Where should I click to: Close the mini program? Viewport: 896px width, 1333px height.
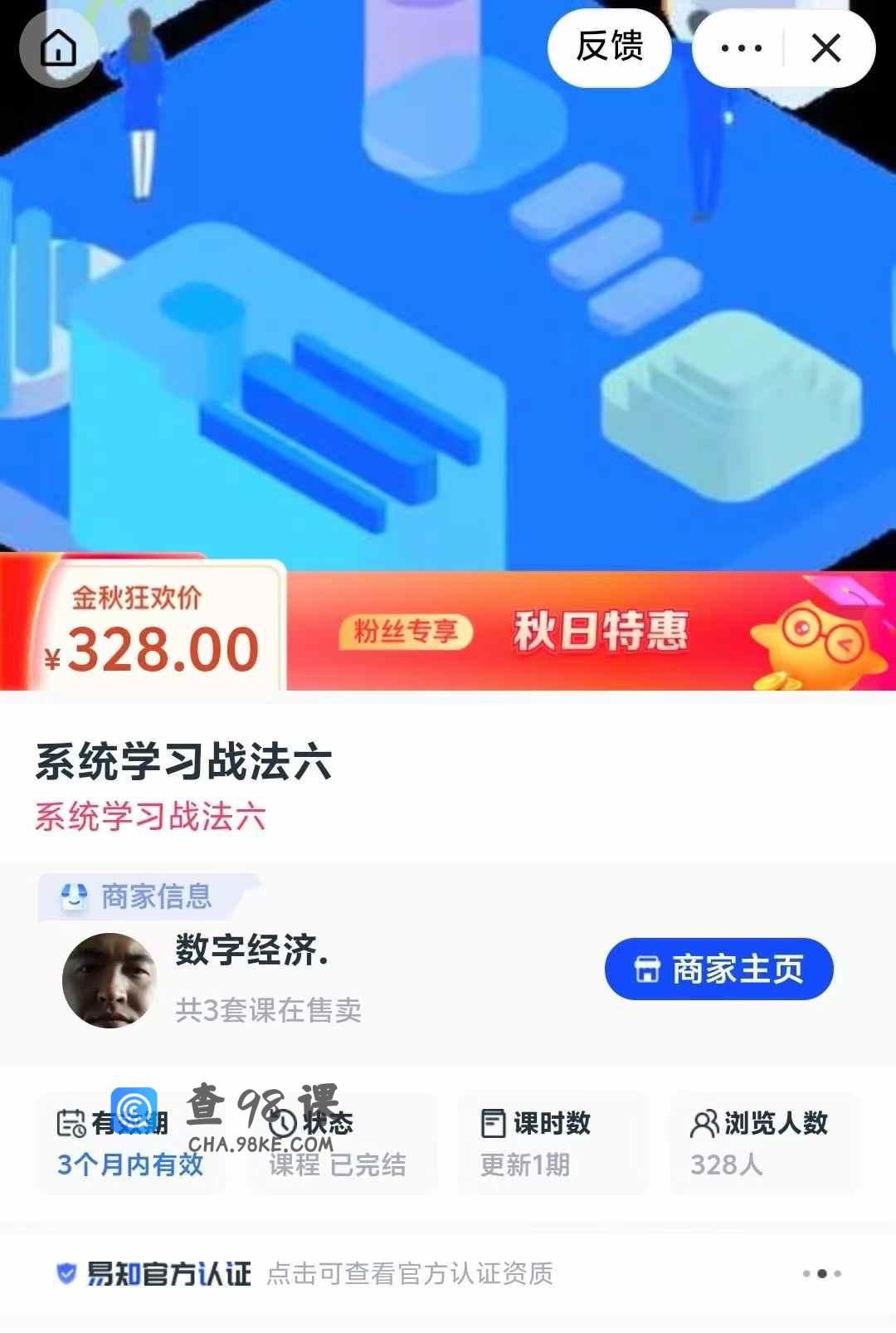pos(826,48)
